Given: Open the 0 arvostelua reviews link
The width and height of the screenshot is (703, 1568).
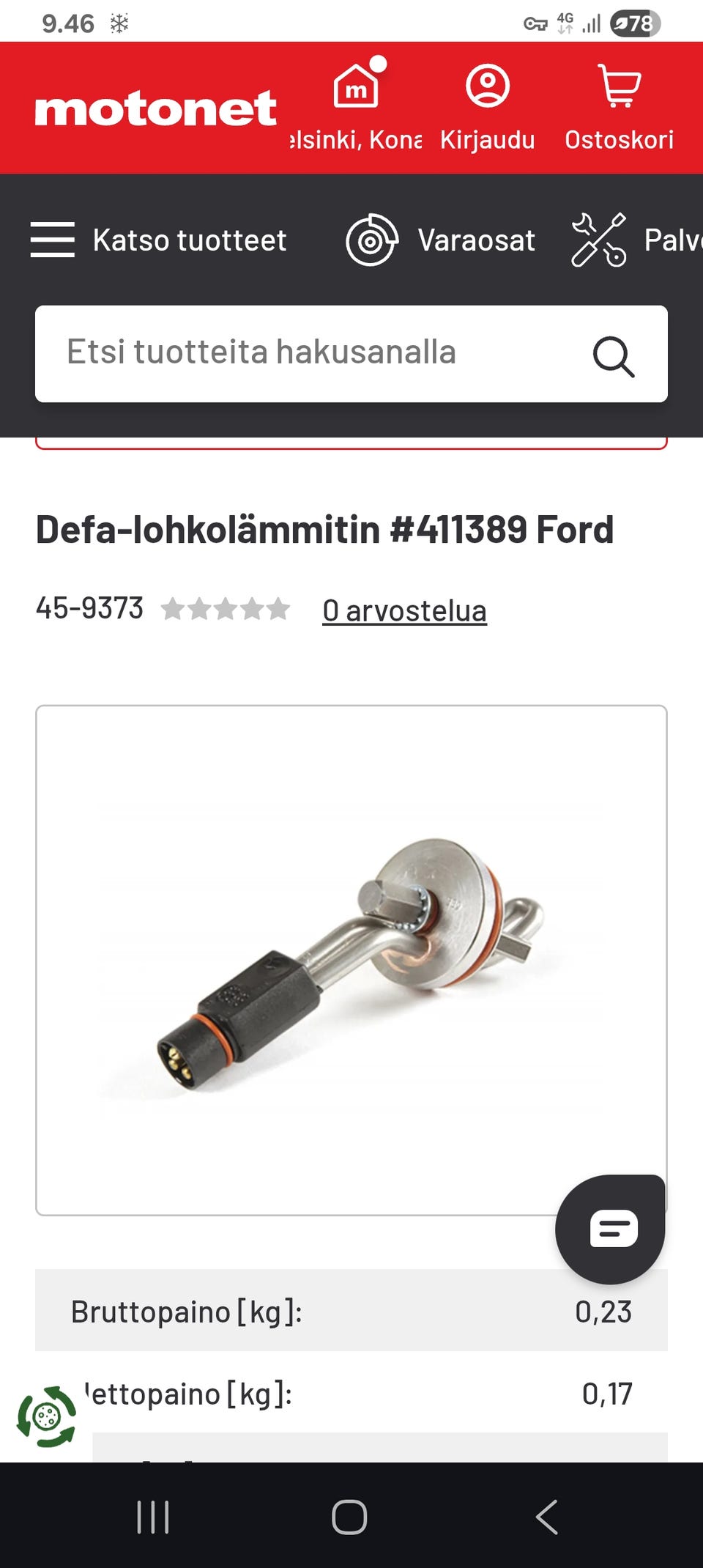Looking at the screenshot, I should (x=404, y=610).
